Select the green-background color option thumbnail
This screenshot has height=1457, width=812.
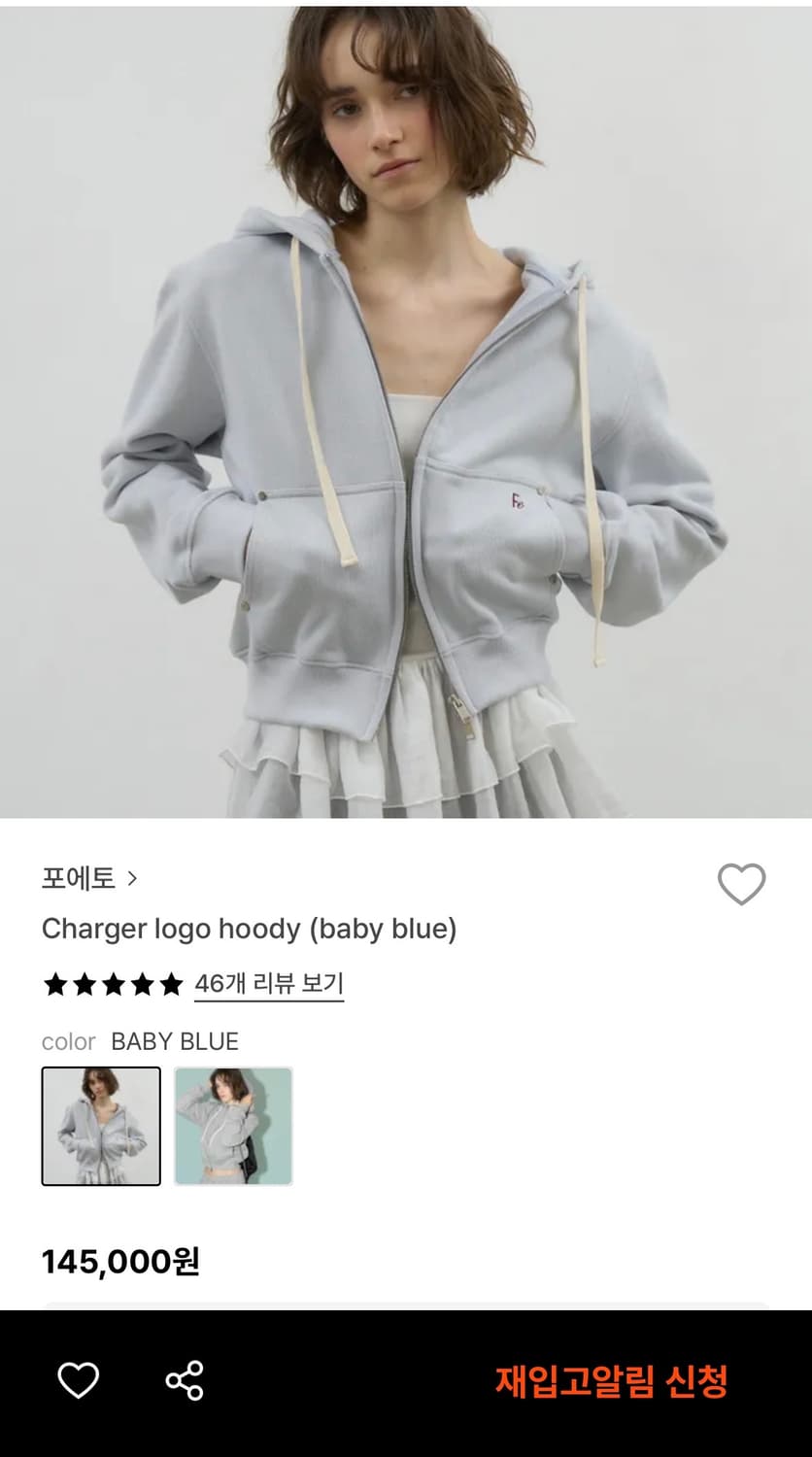click(x=233, y=1127)
